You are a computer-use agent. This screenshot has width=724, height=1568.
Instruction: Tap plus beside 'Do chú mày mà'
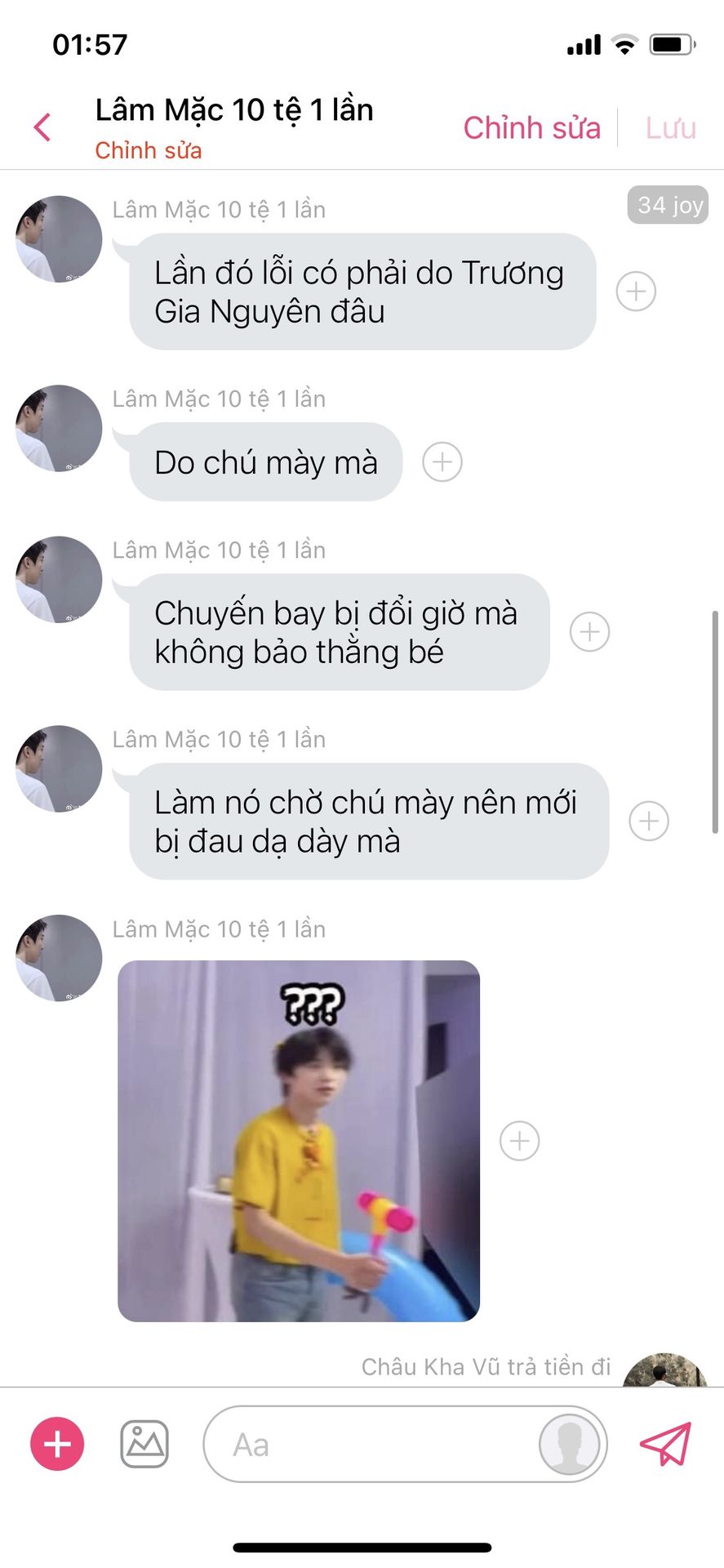pos(442,462)
